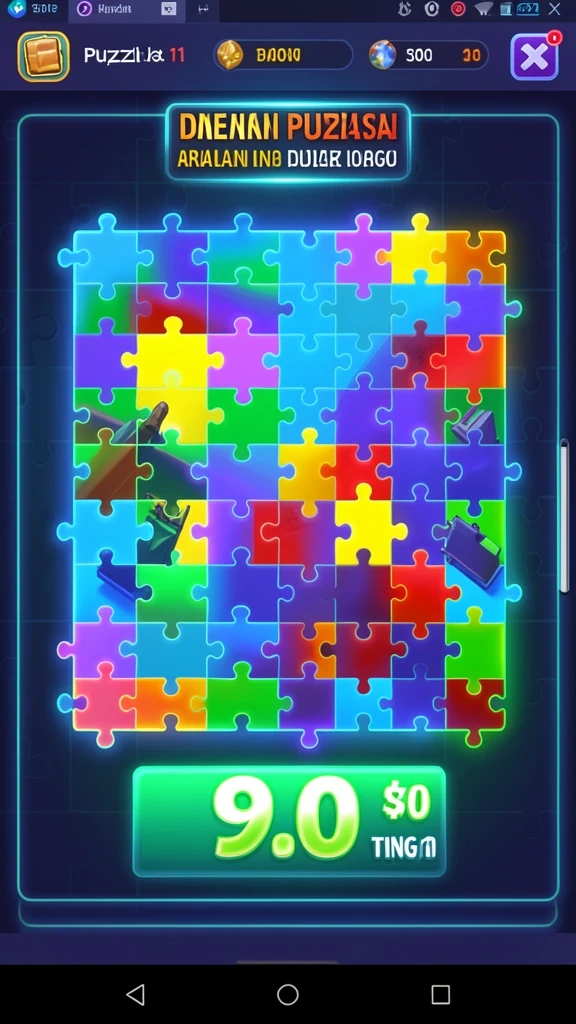
Task: Open the globe gem balance showing 500
Action: [428, 56]
